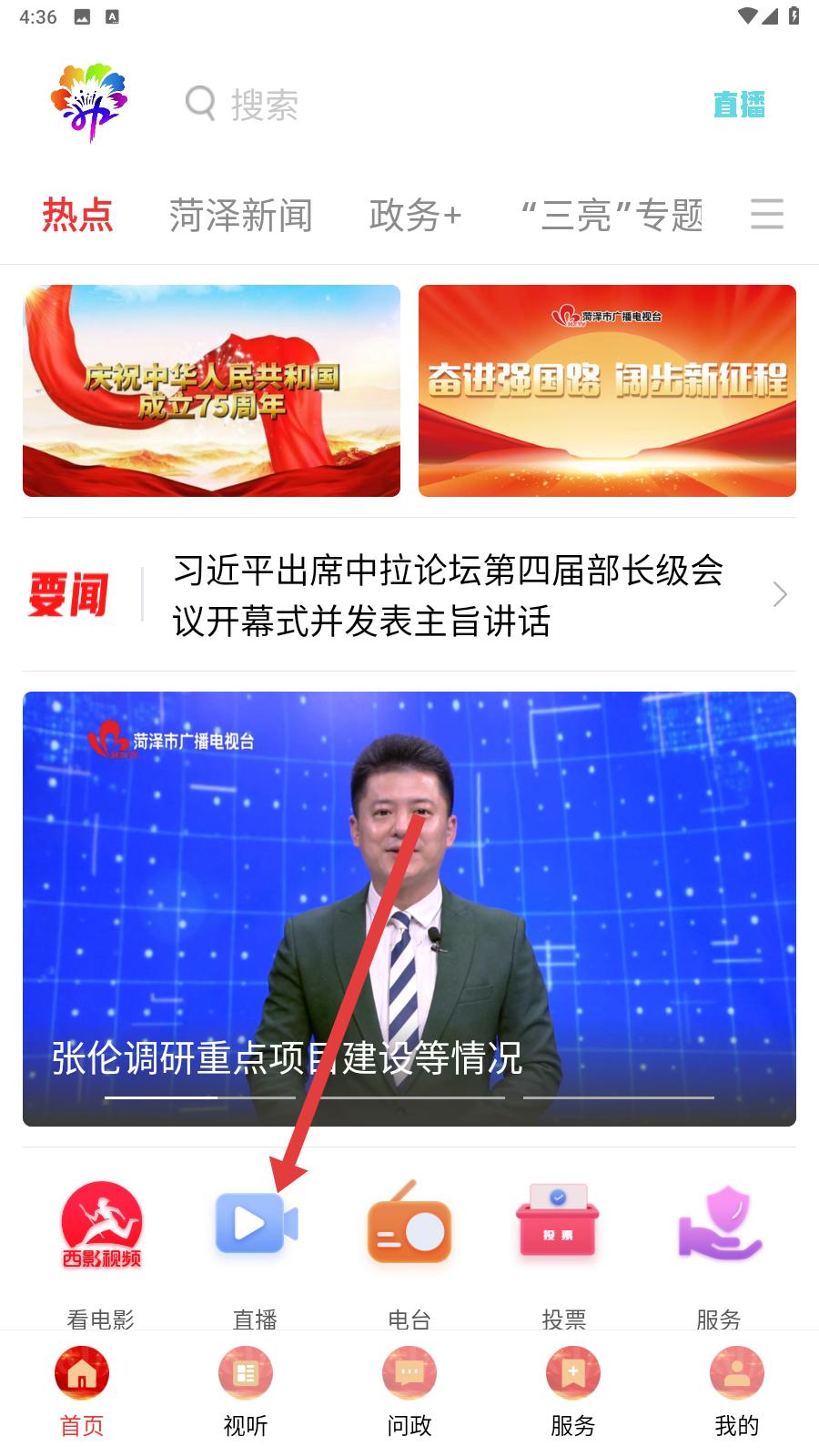Image resolution: width=819 pixels, height=1456 pixels.
Task: Tap the 直播 button in the header
Action: click(739, 105)
